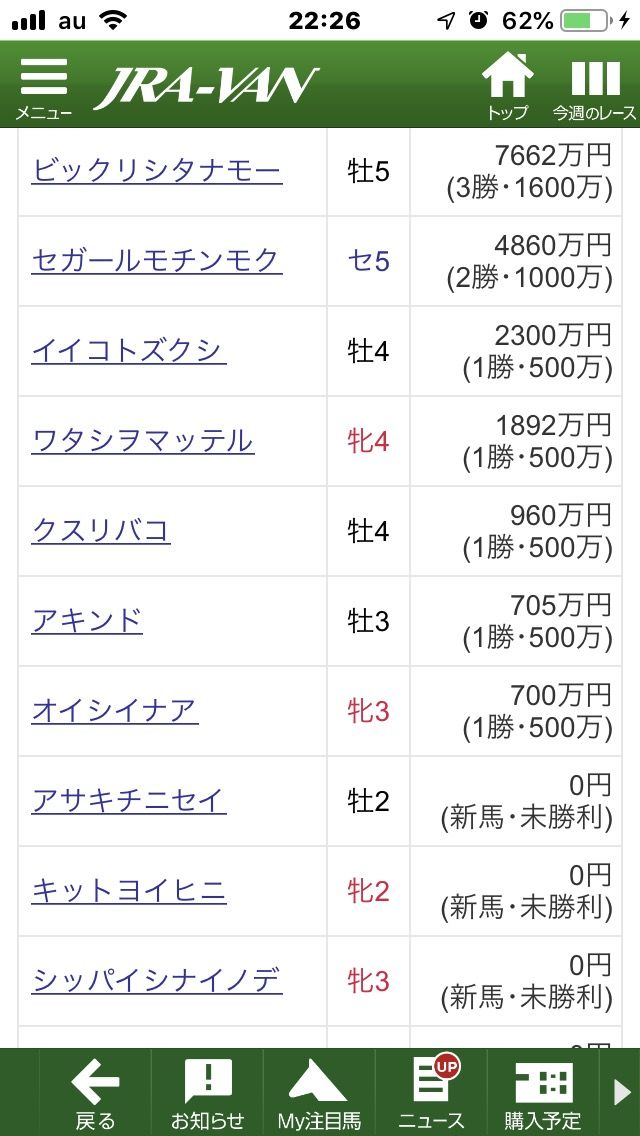Viewport: 640px width, 1136px height.
Task: Open horse セガールモチンモク
Action: coord(157,261)
